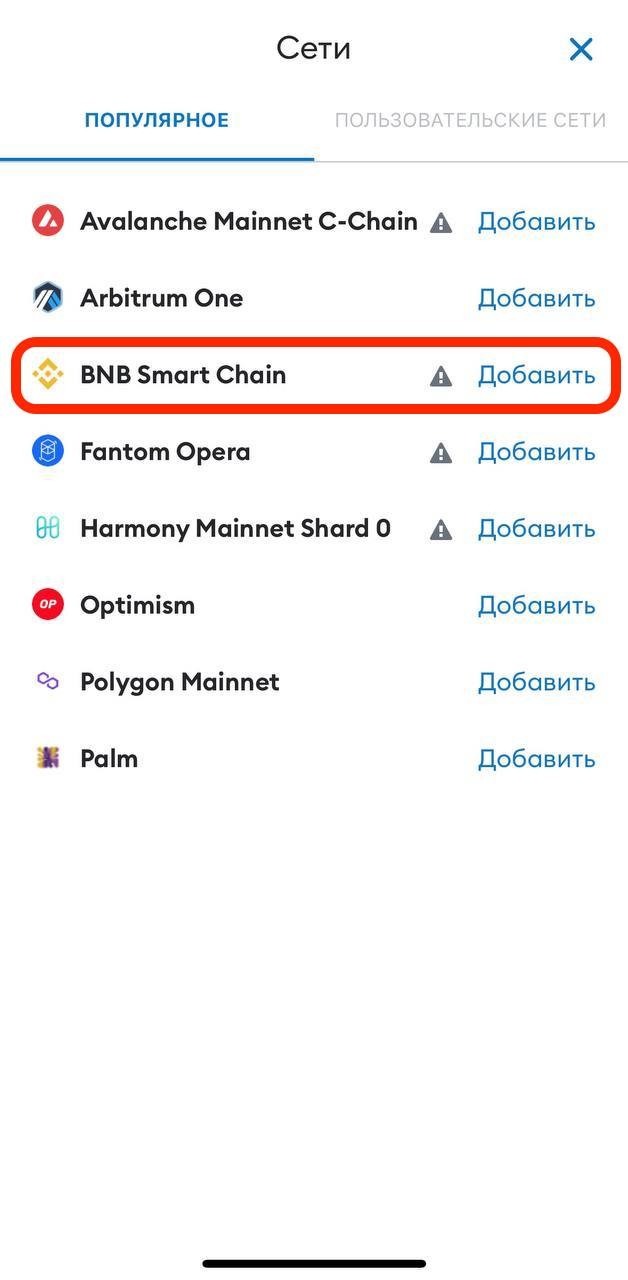Close the networks screen
628x1280 pixels.
(x=581, y=49)
